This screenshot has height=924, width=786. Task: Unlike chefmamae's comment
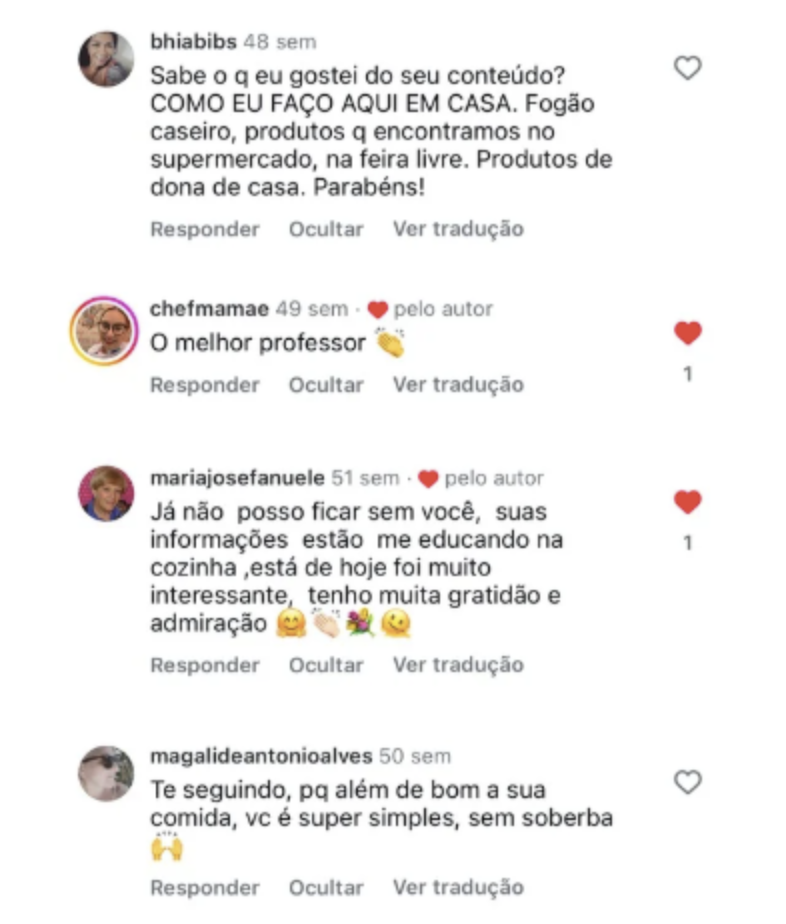coord(687,334)
